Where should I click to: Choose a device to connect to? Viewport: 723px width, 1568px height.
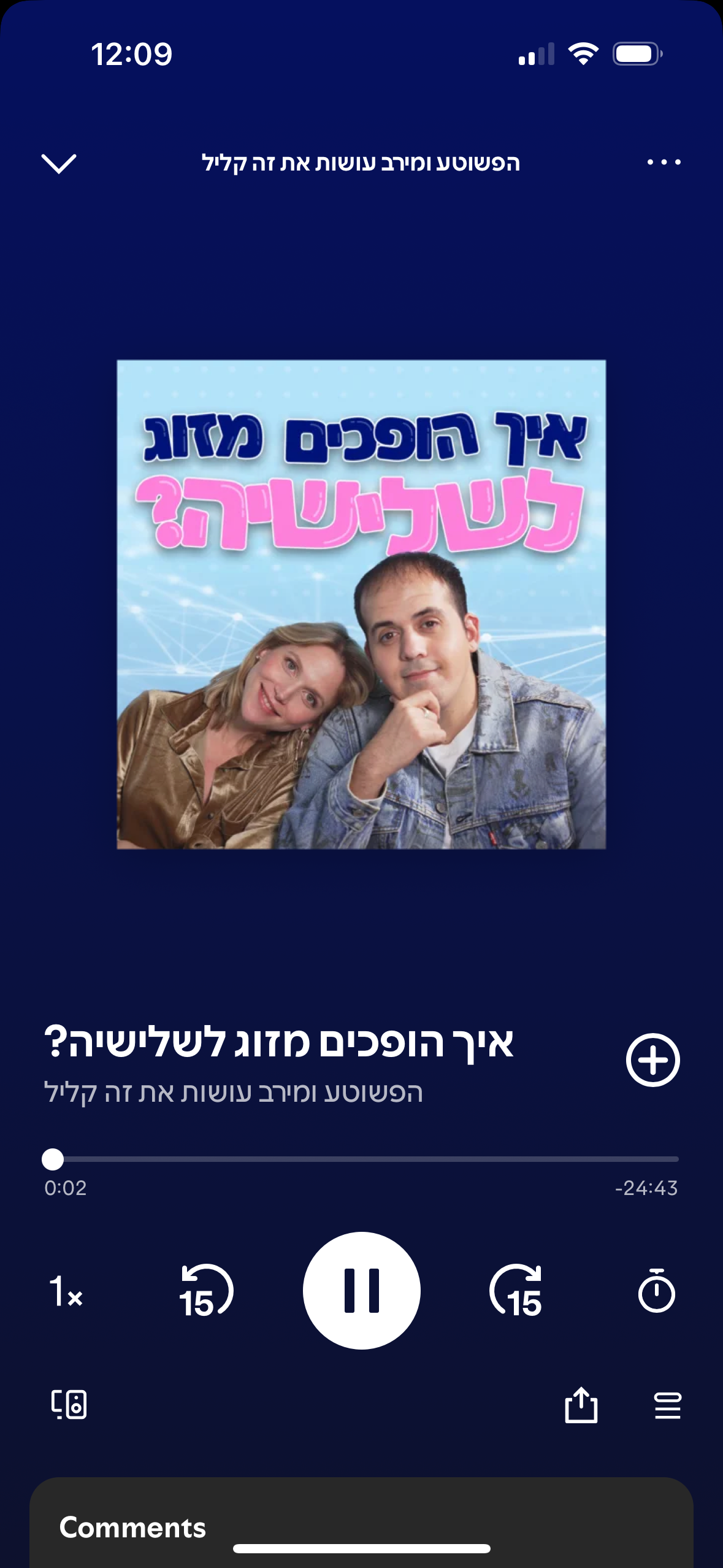tap(69, 1404)
